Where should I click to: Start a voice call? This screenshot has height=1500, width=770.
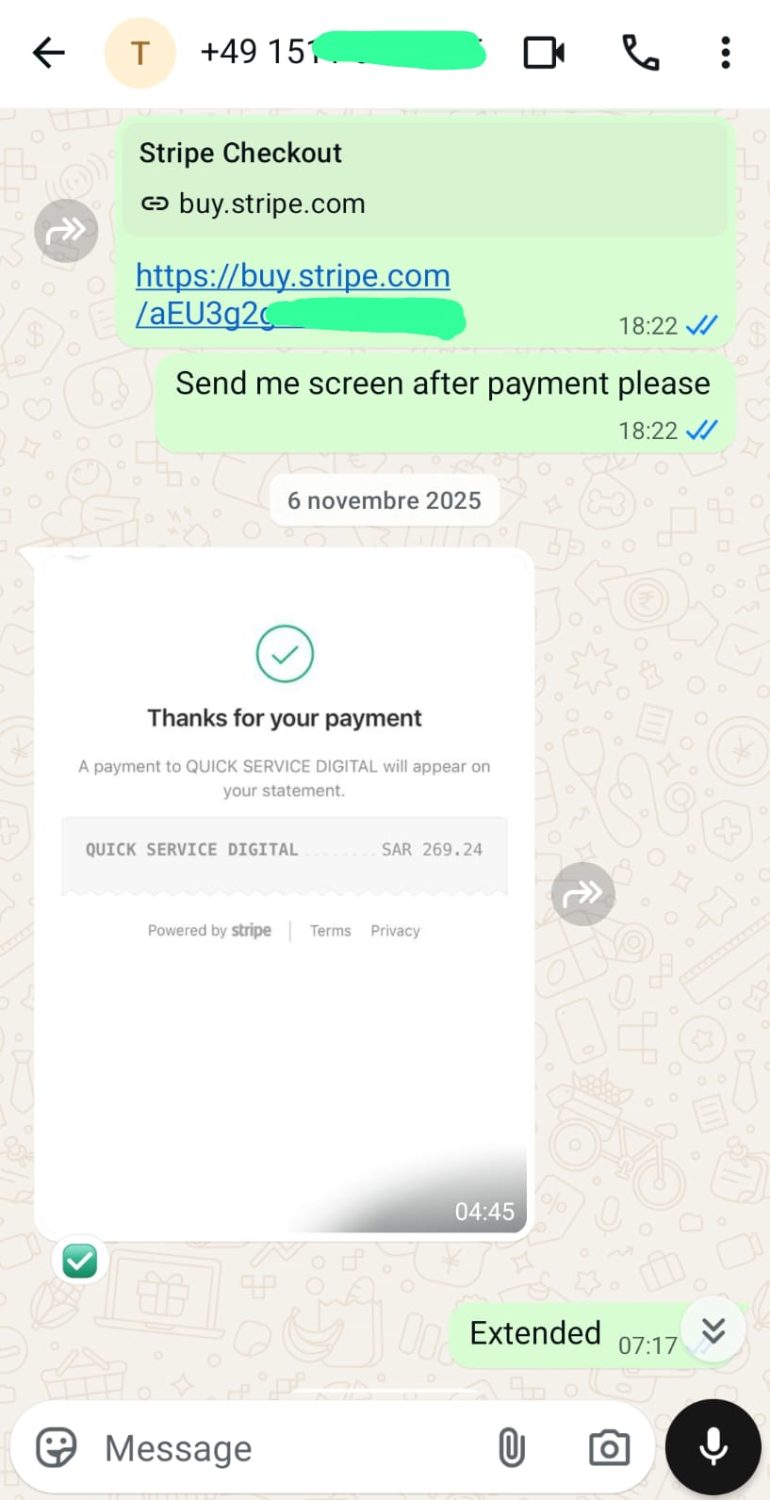[640, 53]
